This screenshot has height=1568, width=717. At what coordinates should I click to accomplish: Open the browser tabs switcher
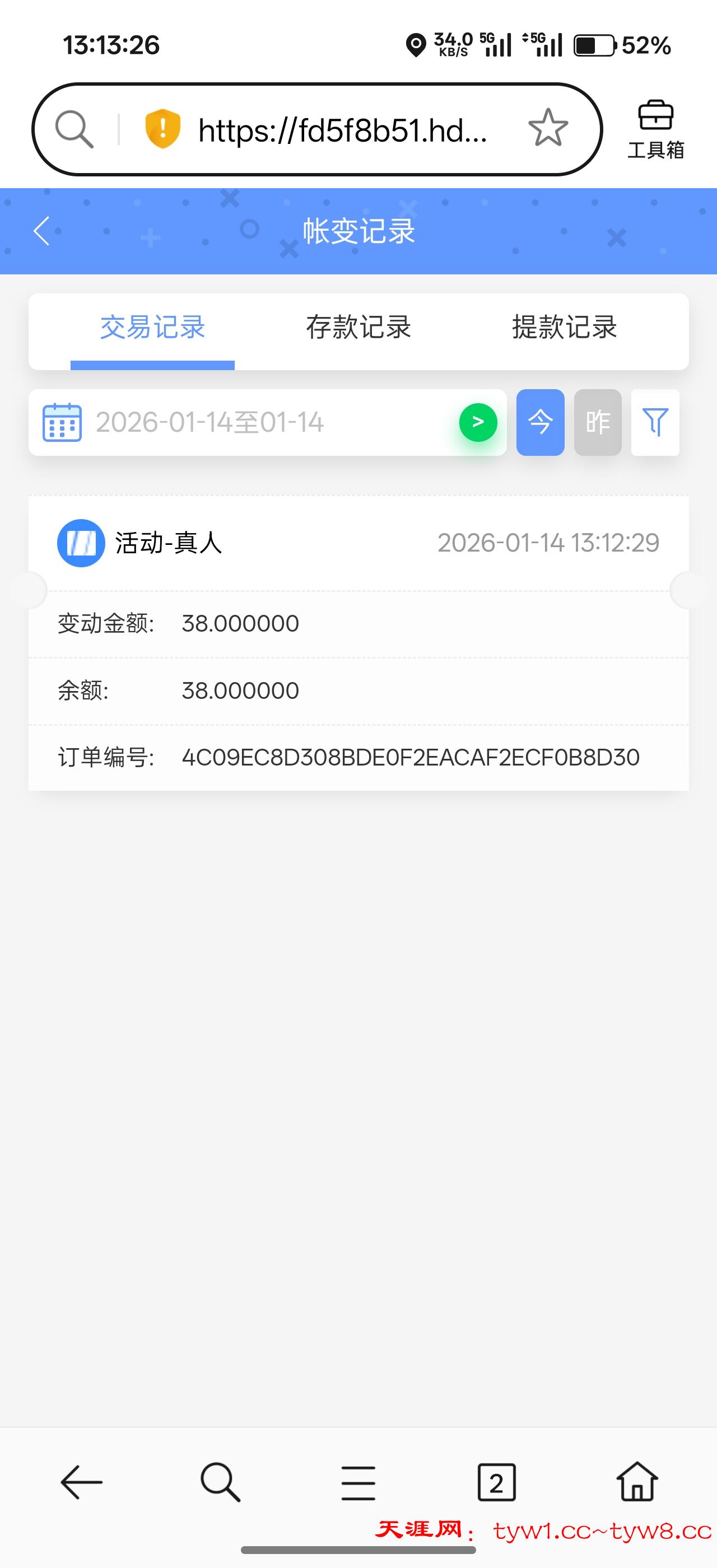point(496,1482)
